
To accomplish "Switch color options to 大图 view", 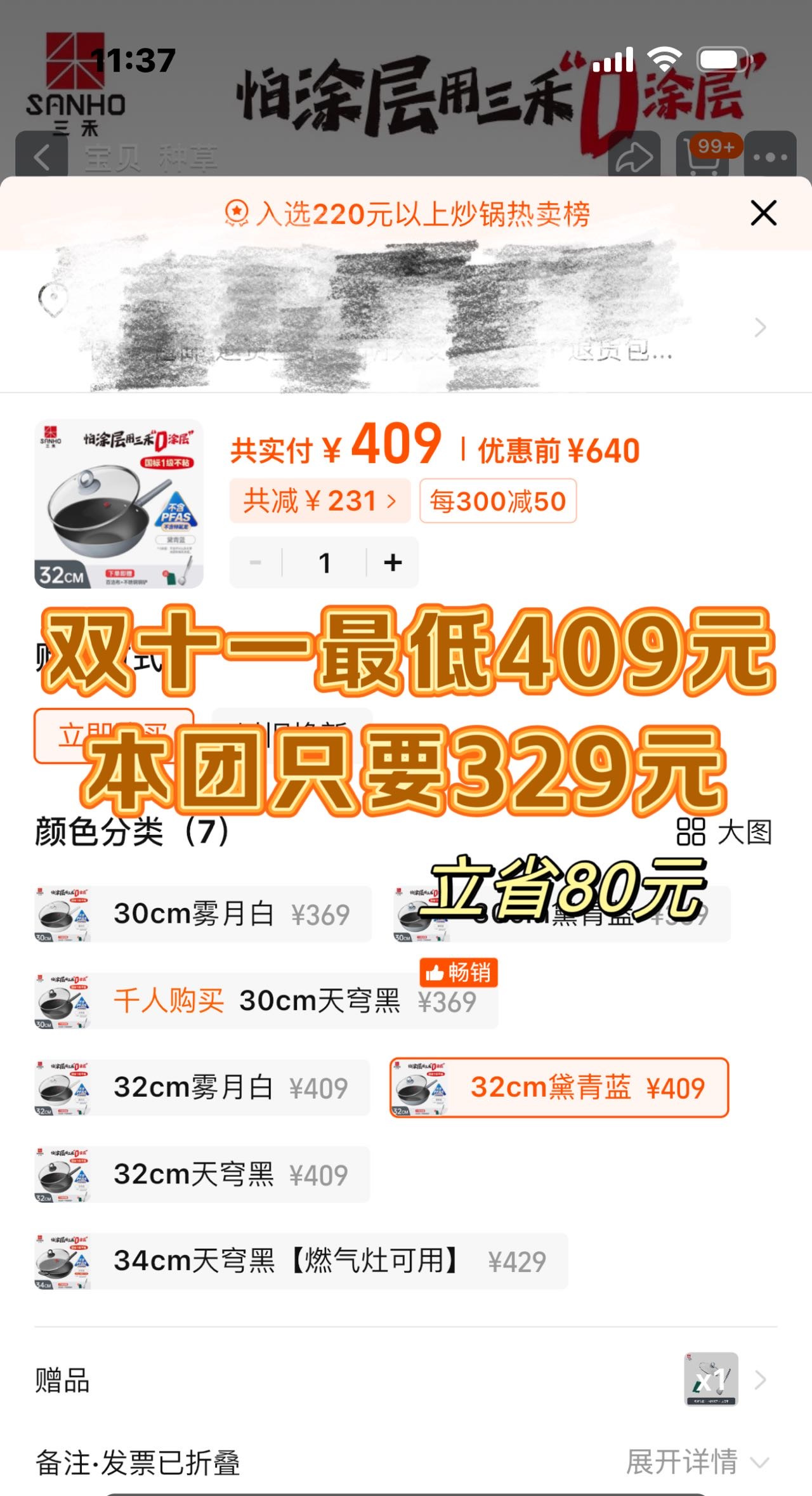I will coord(724,832).
